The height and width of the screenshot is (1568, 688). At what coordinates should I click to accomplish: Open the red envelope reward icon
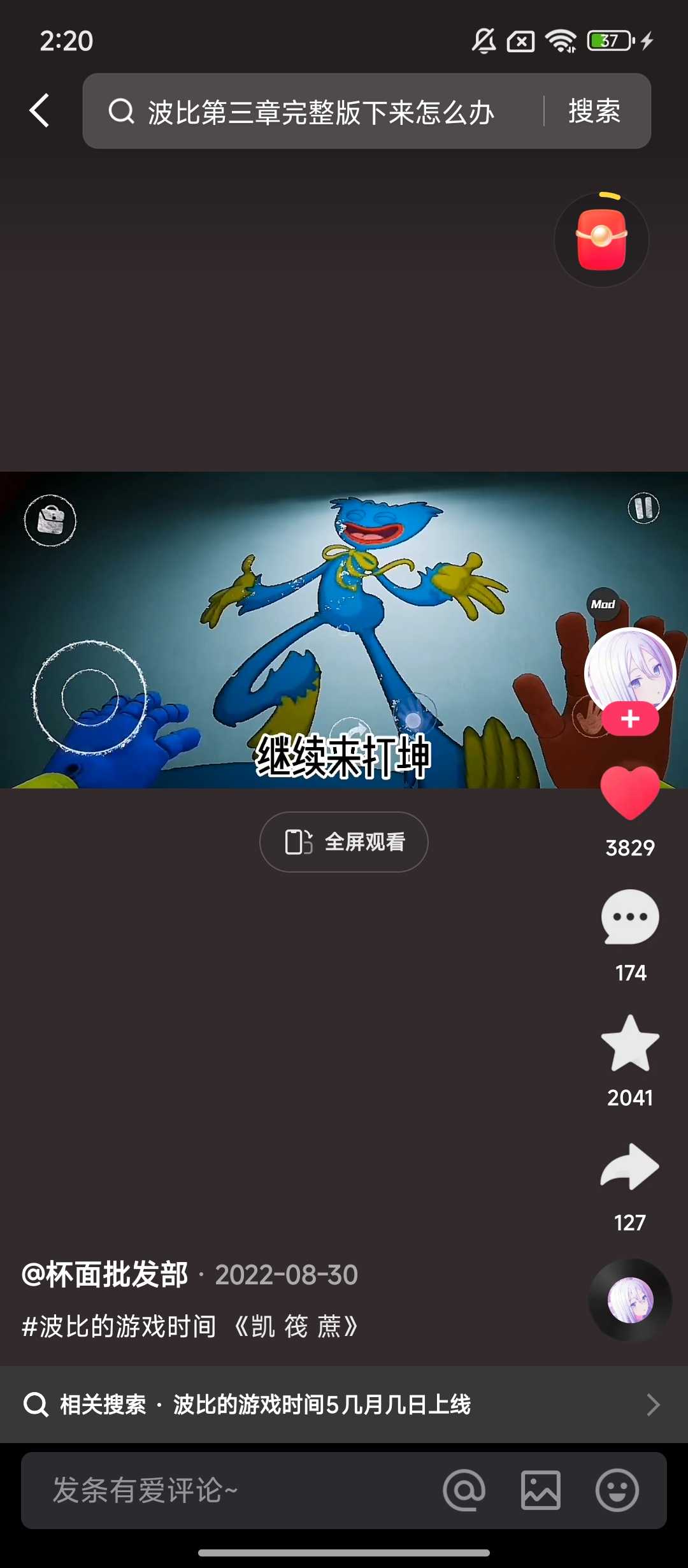601,240
